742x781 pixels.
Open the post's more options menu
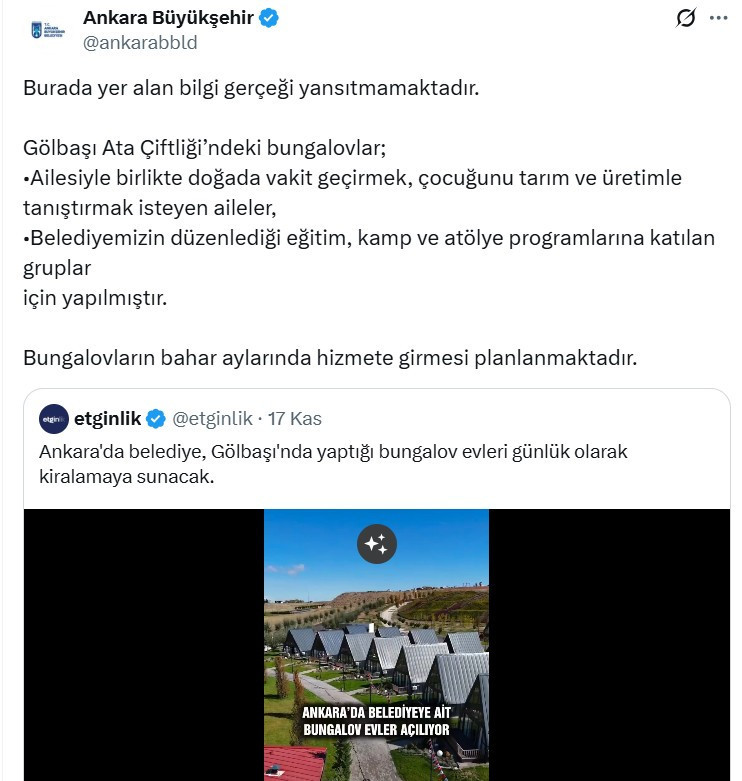[x=717, y=17]
